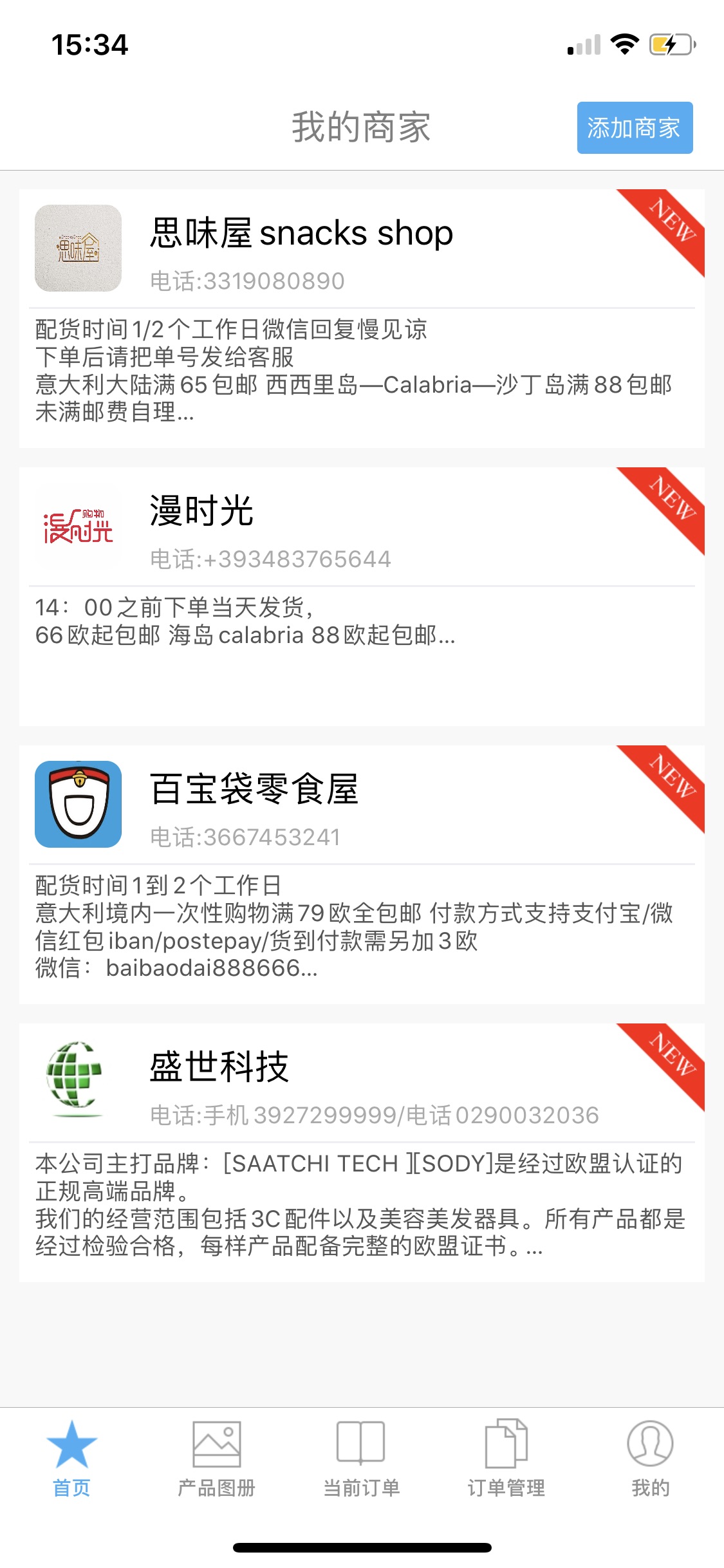Open the 思味屋 snacks shop merchant card
The height and width of the screenshot is (1568, 724).
click(361, 318)
